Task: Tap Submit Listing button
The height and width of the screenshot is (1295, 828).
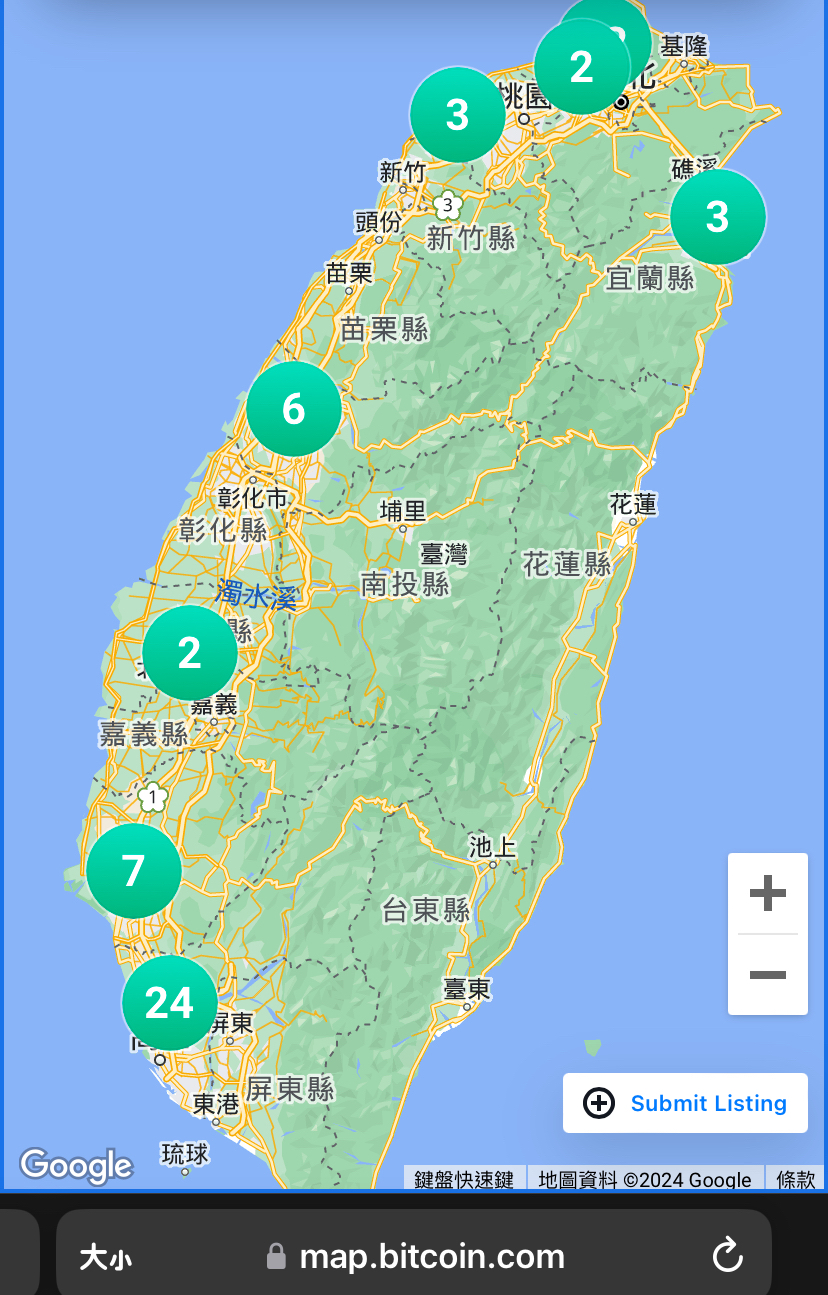Action: [x=685, y=1103]
